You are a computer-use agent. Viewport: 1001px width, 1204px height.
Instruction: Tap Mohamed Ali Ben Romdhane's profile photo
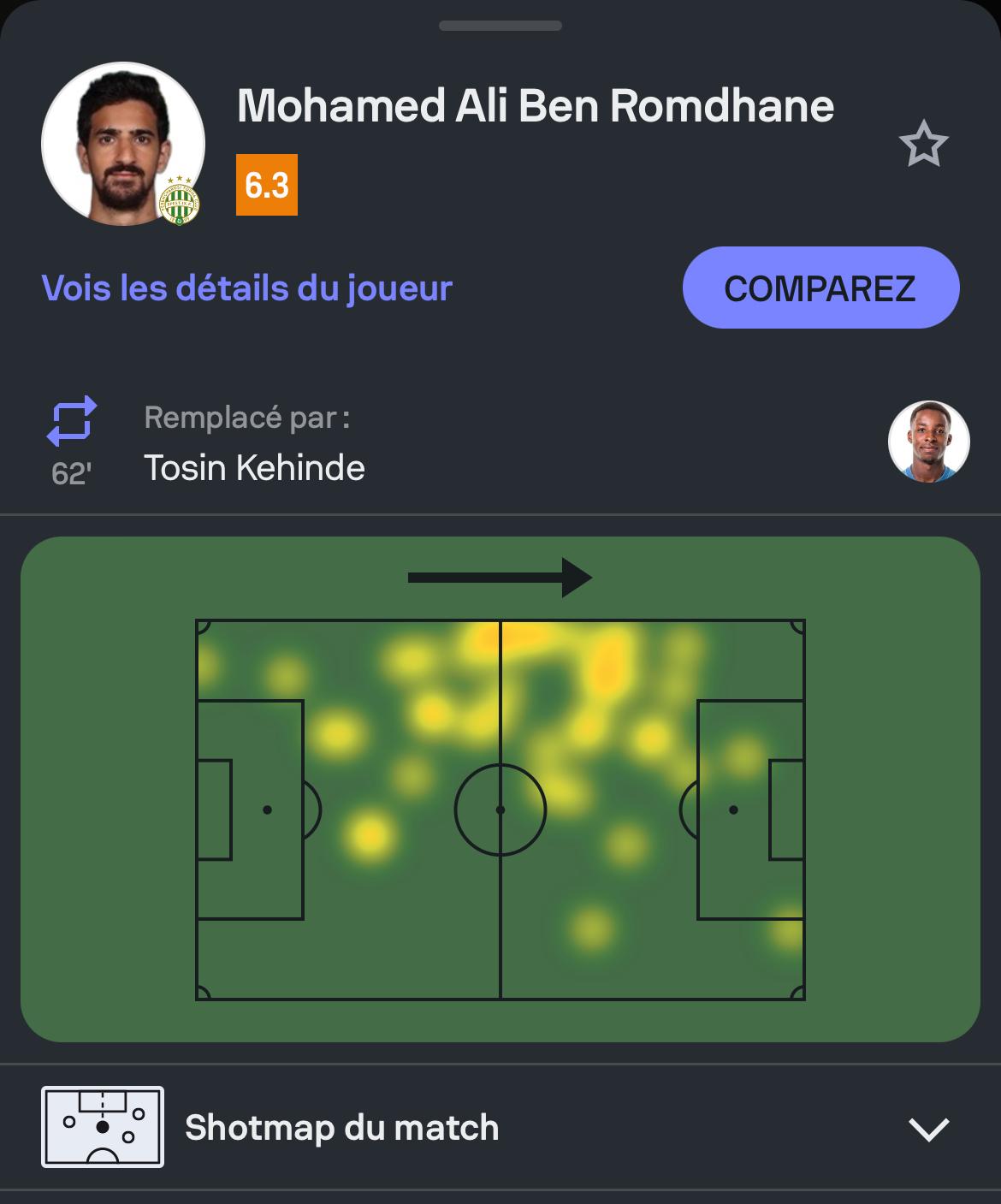[123, 144]
